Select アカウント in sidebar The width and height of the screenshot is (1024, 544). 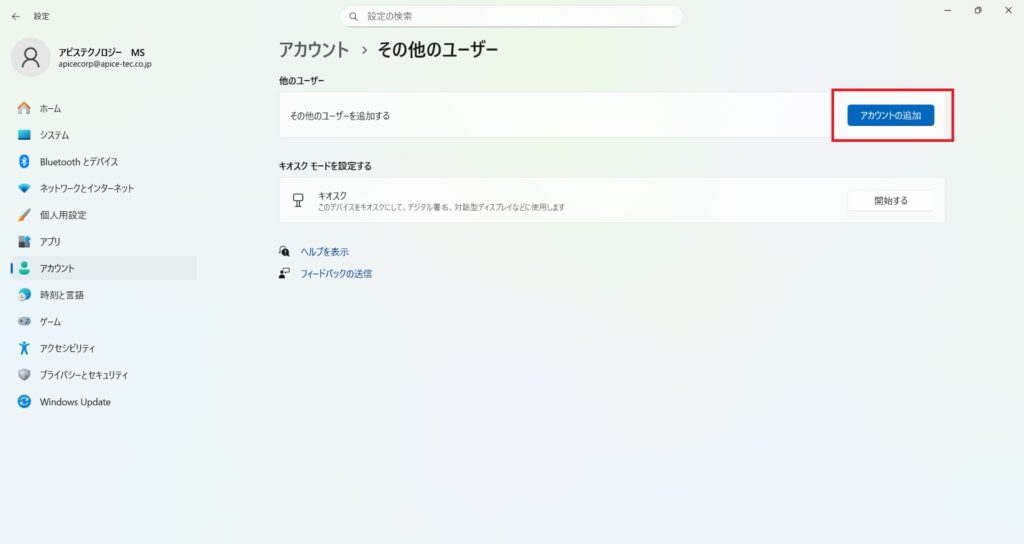click(57, 268)
